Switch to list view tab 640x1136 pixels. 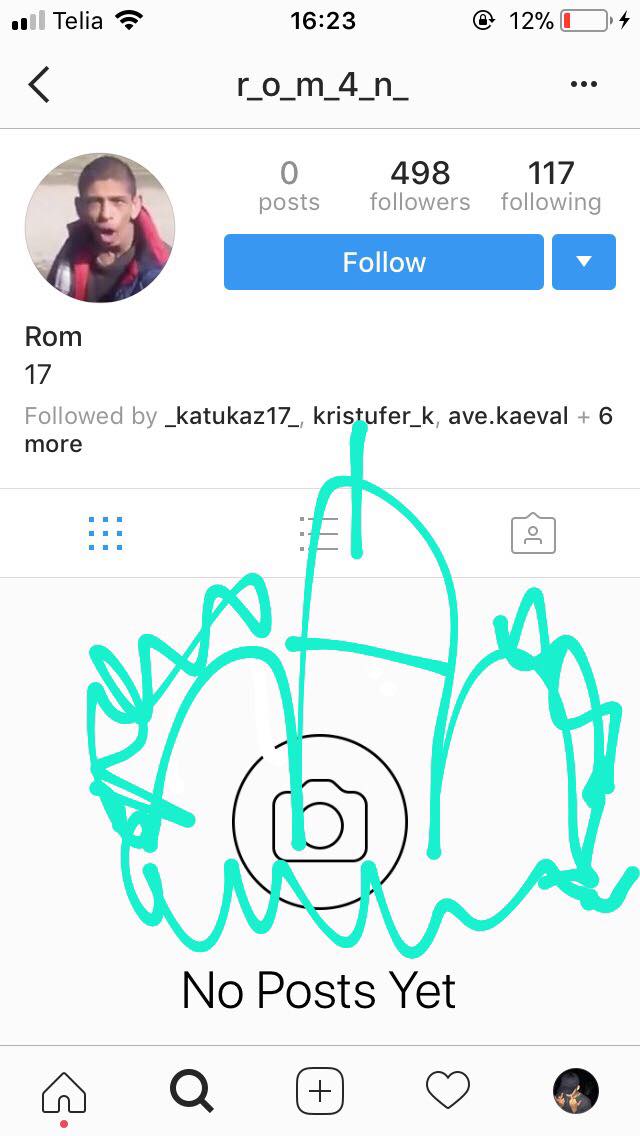point(319,534)
